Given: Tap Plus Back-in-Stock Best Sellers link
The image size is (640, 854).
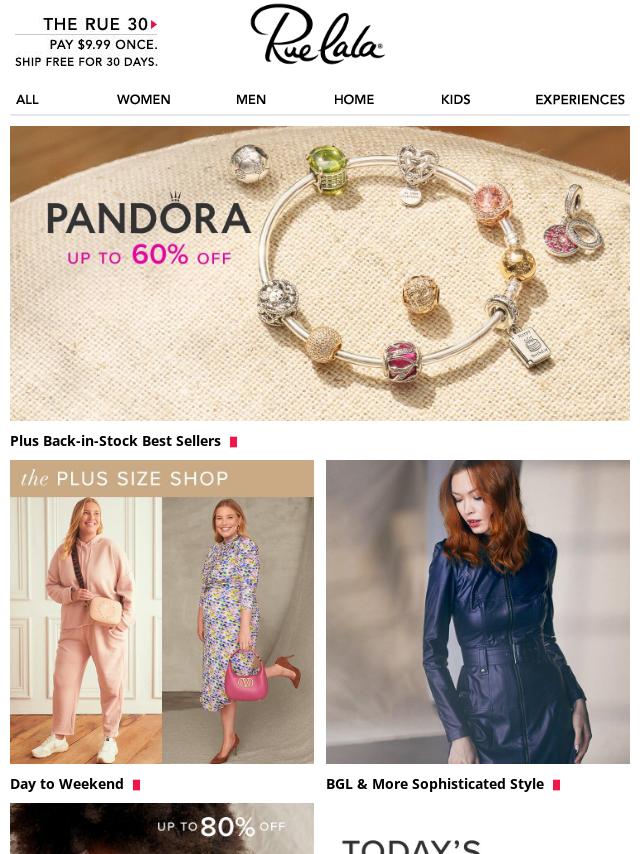Looking at the screenshot, I should 116,441.
